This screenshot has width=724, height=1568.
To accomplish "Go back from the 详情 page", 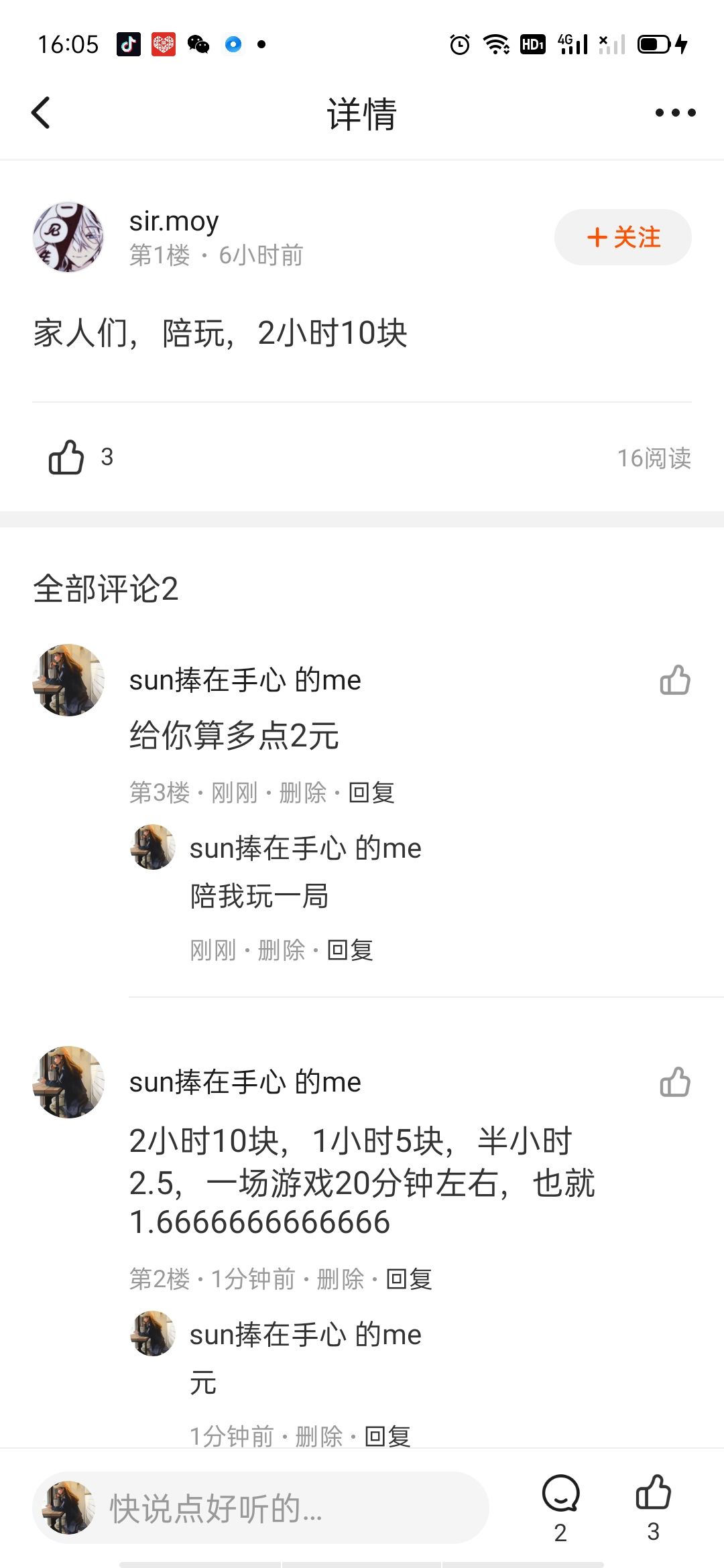I will pos(41,113).
